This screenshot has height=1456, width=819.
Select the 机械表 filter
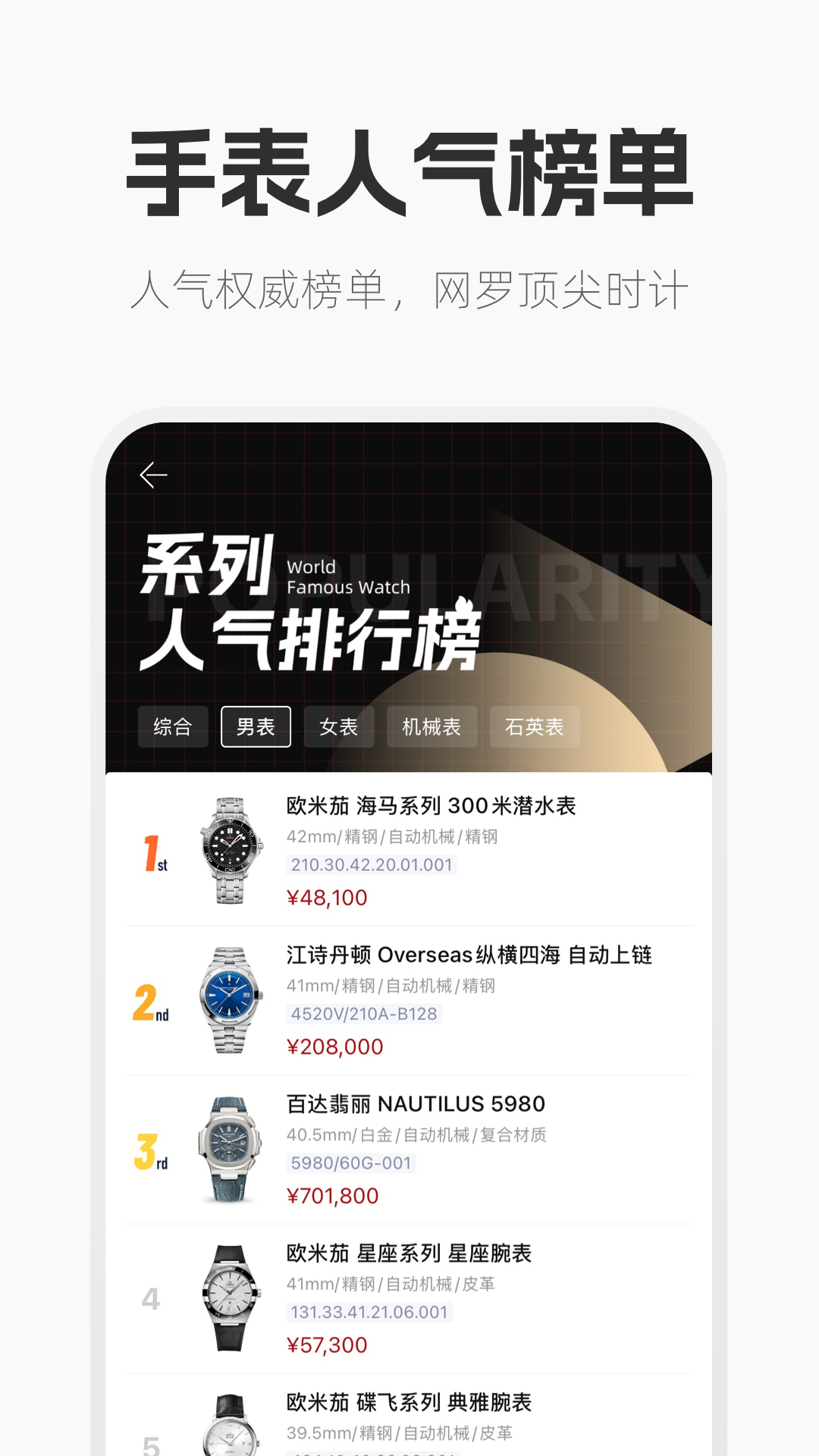(431, 726)
